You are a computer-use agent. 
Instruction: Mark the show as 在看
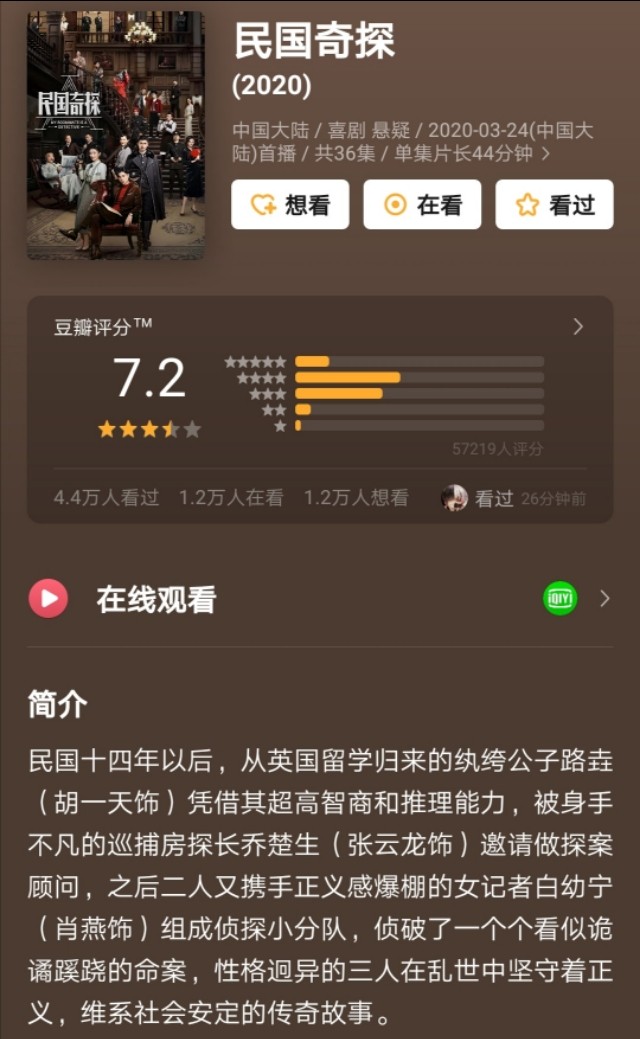[x=422, y=204]
